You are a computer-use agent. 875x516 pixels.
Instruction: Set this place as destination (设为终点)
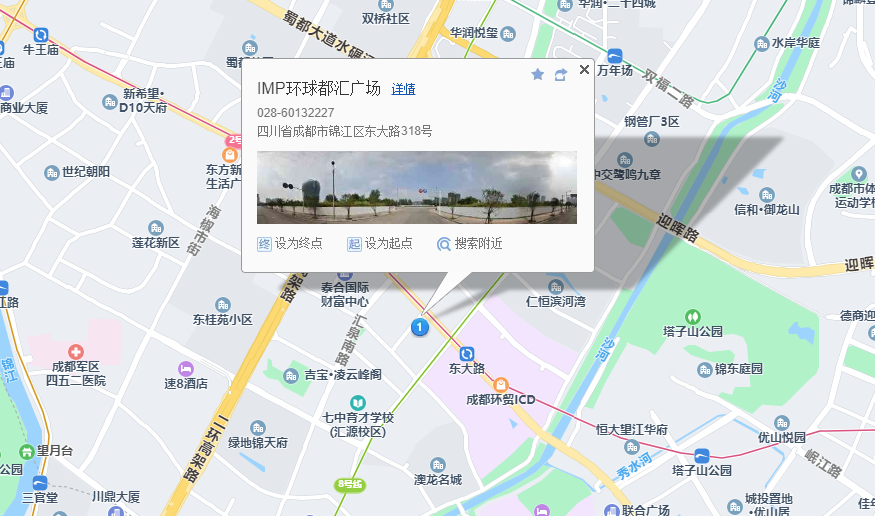pyautogui.click(x=290, y=243)
